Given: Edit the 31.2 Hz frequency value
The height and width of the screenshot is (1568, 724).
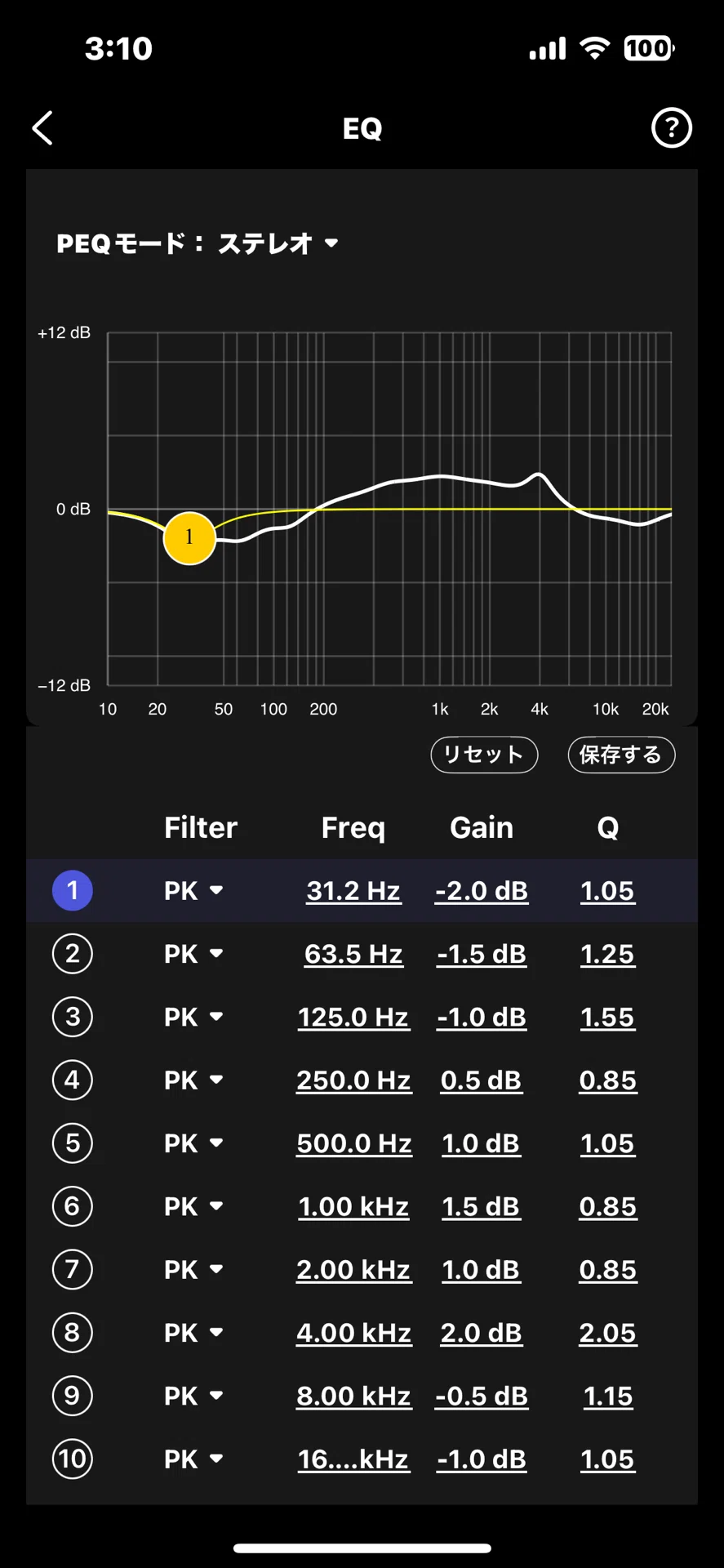Looking at the screenshot, I should click(353, 891).
